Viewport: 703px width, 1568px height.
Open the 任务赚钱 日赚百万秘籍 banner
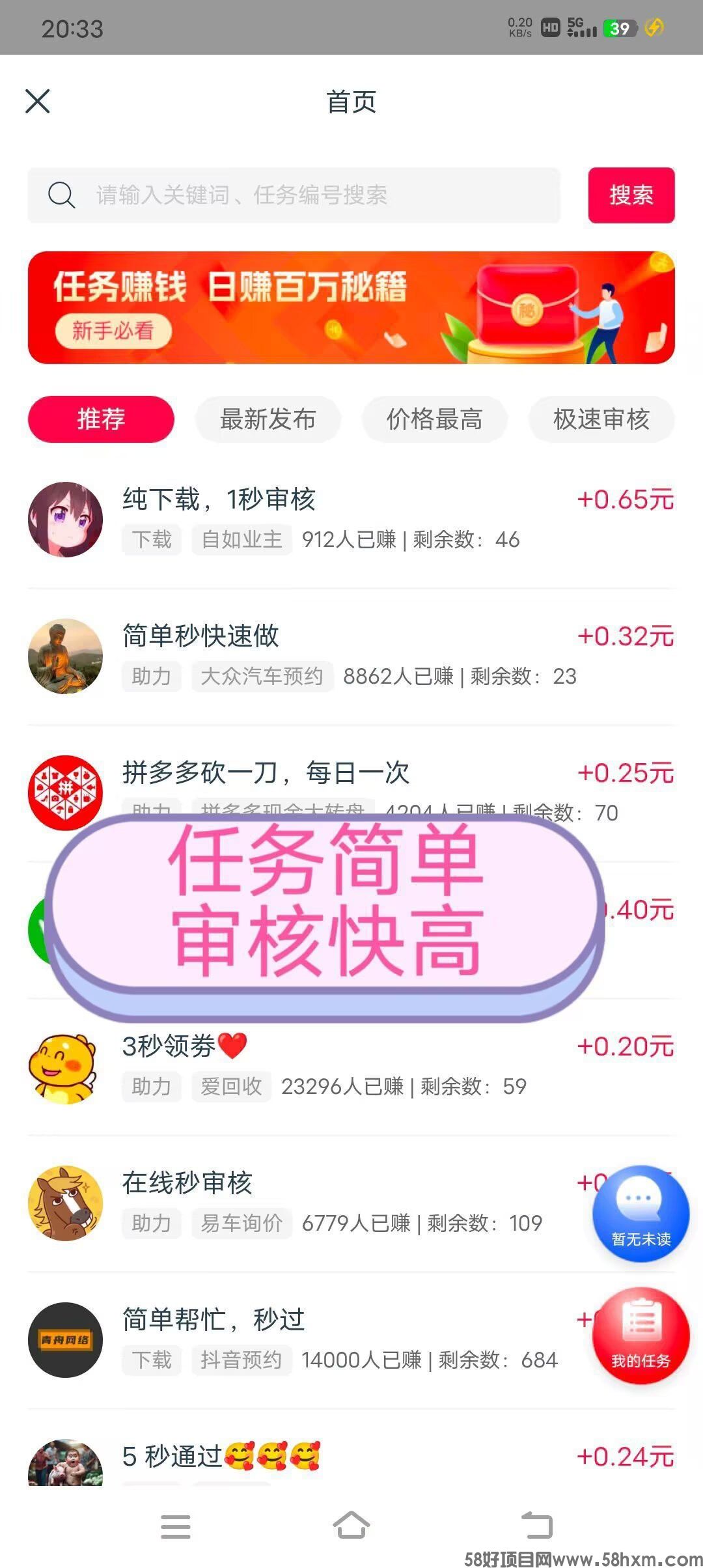351,307
